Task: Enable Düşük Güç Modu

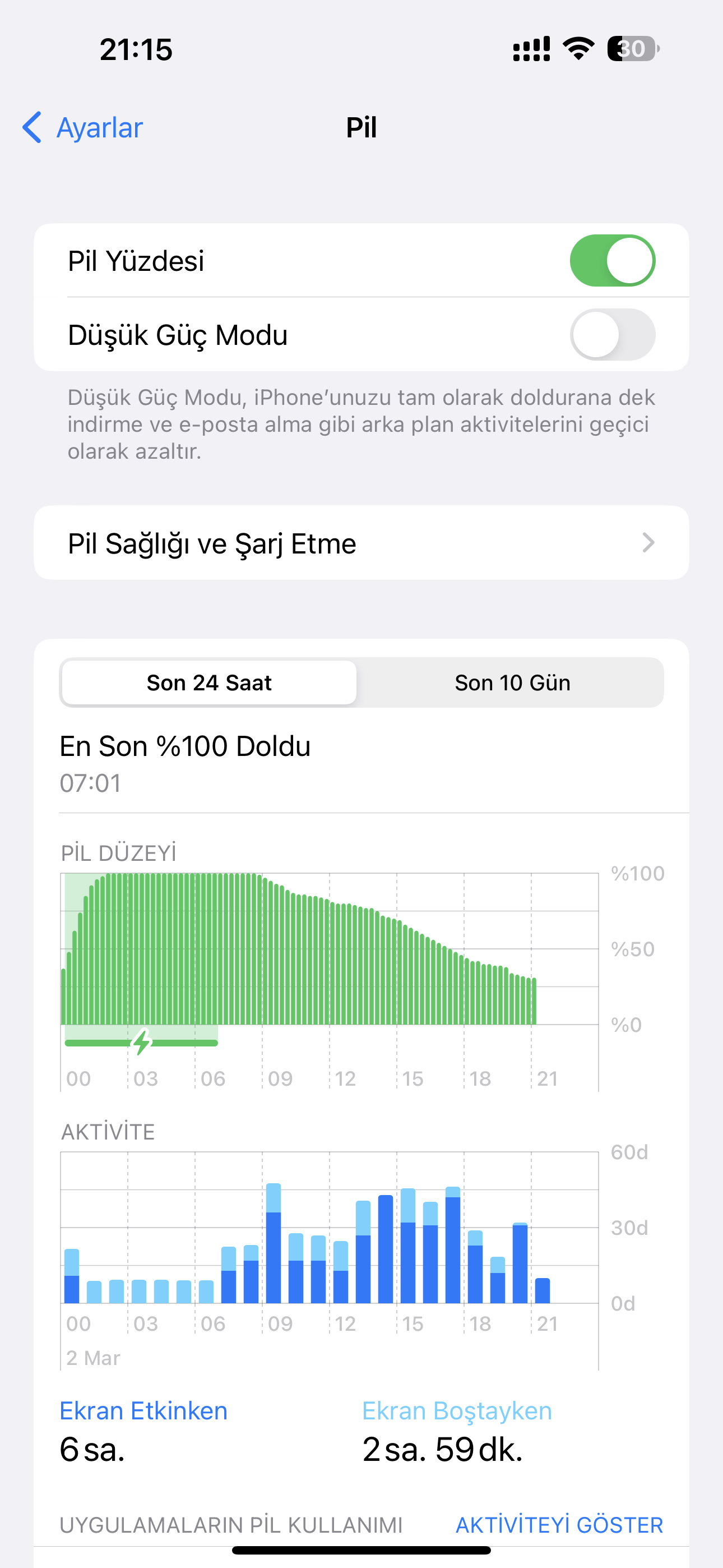Action: (611, 335)
